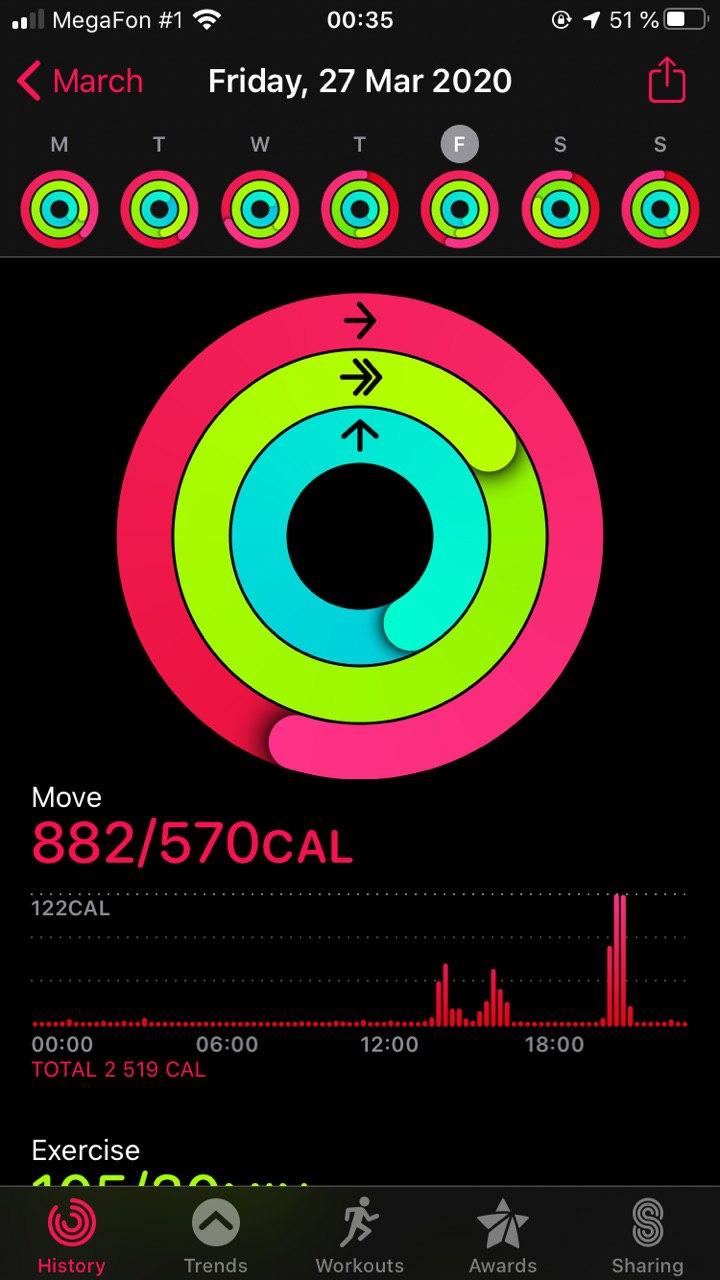
Task: Open the Workouts tab
Action: [x=360, y=1235]
